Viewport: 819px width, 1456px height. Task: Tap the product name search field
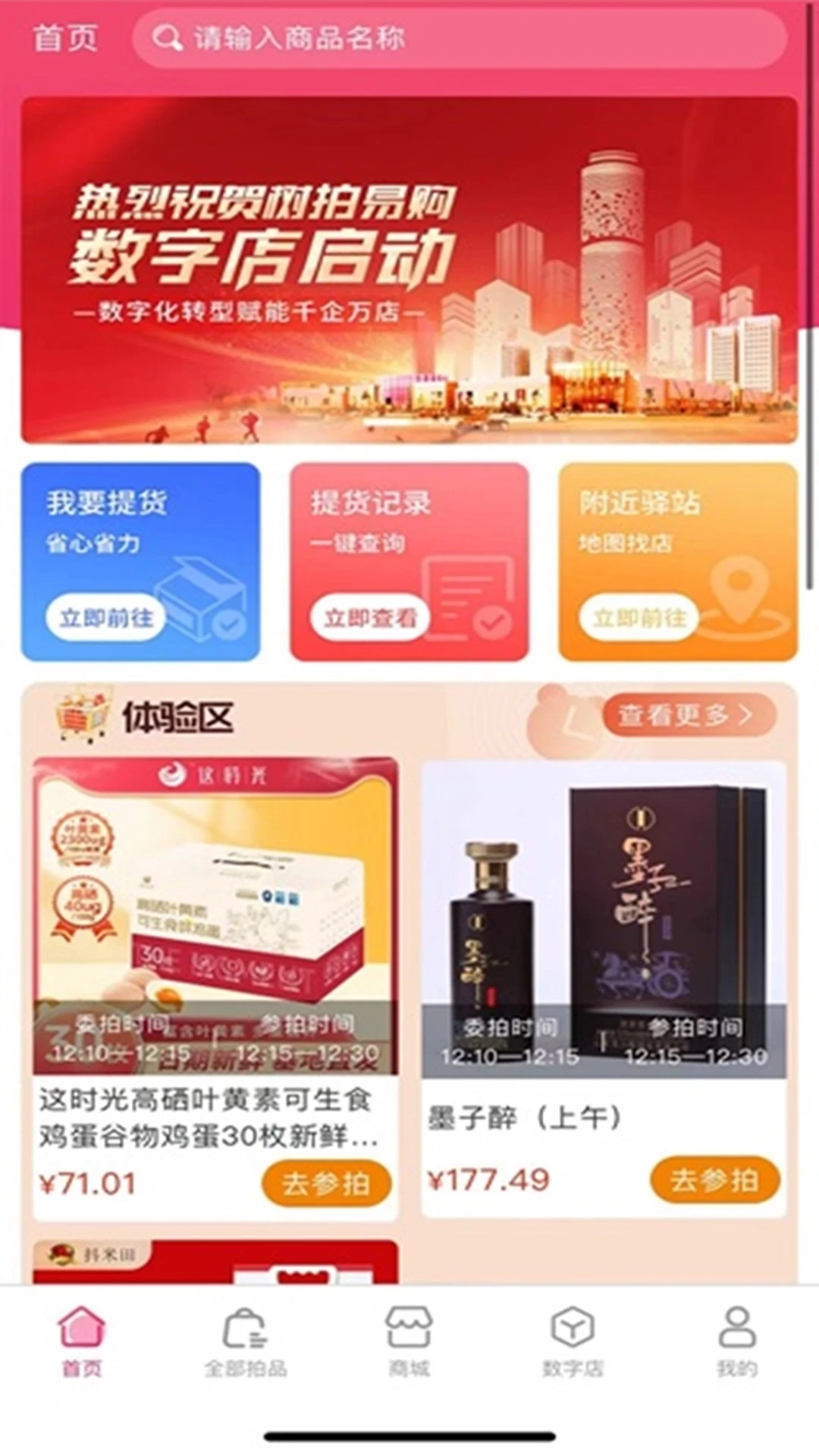(459, 38)
